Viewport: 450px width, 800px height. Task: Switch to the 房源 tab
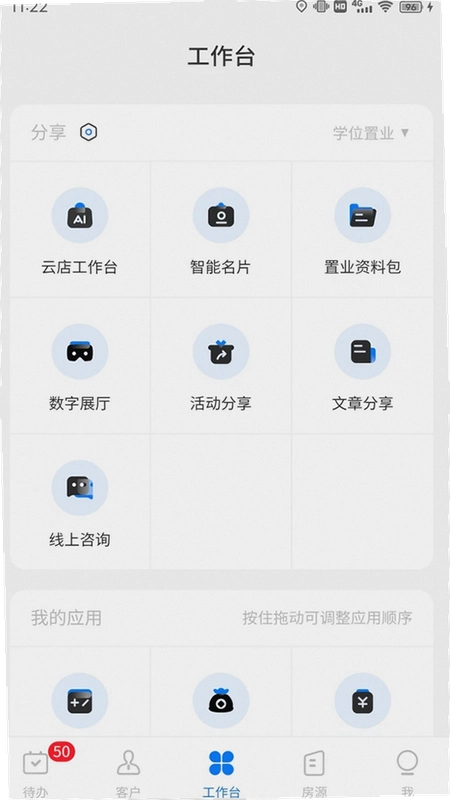(314, 771)
